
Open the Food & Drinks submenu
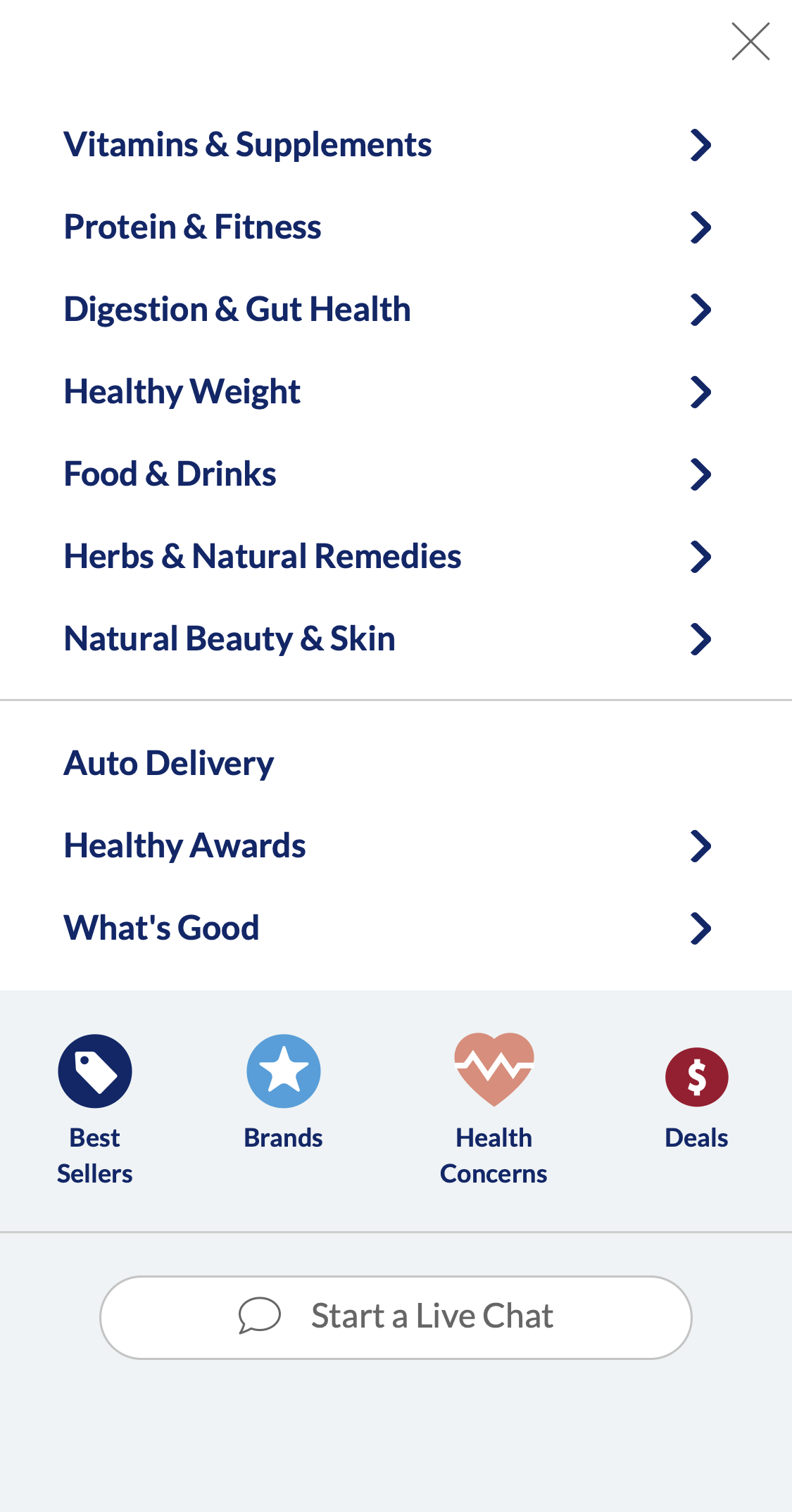point(701,474)
